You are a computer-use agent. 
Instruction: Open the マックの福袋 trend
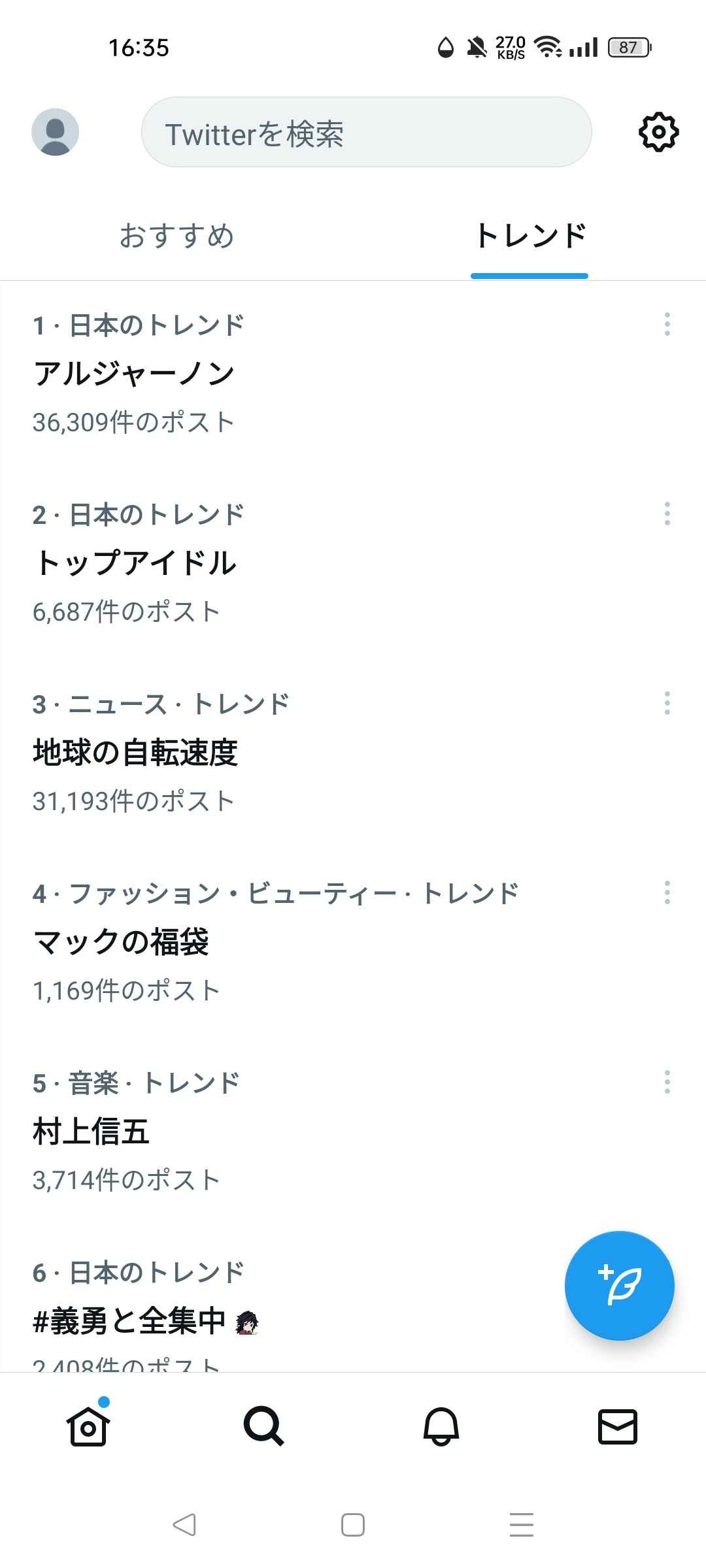[x=122, y=942]
